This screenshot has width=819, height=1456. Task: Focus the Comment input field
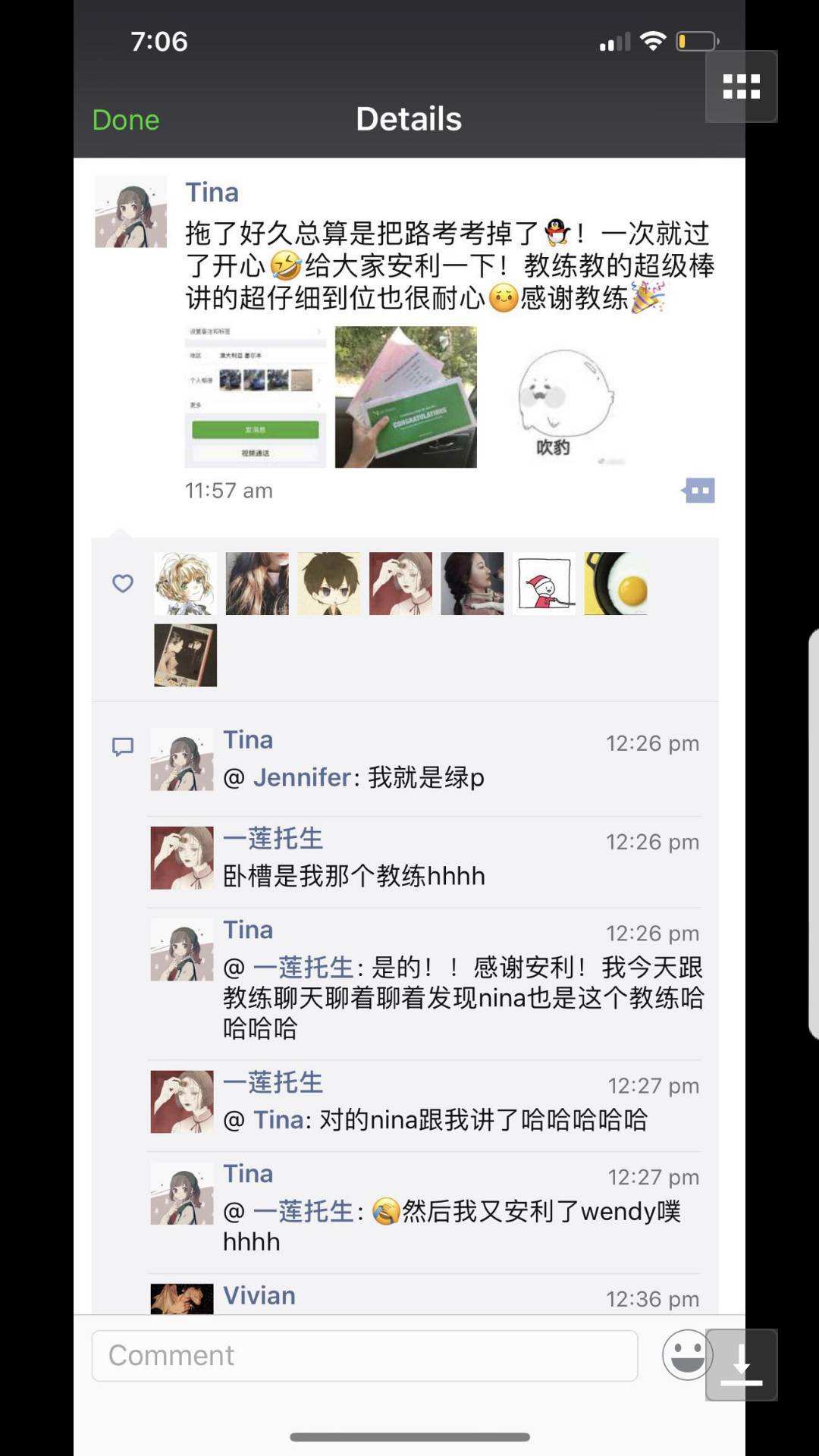[364, 1355]
